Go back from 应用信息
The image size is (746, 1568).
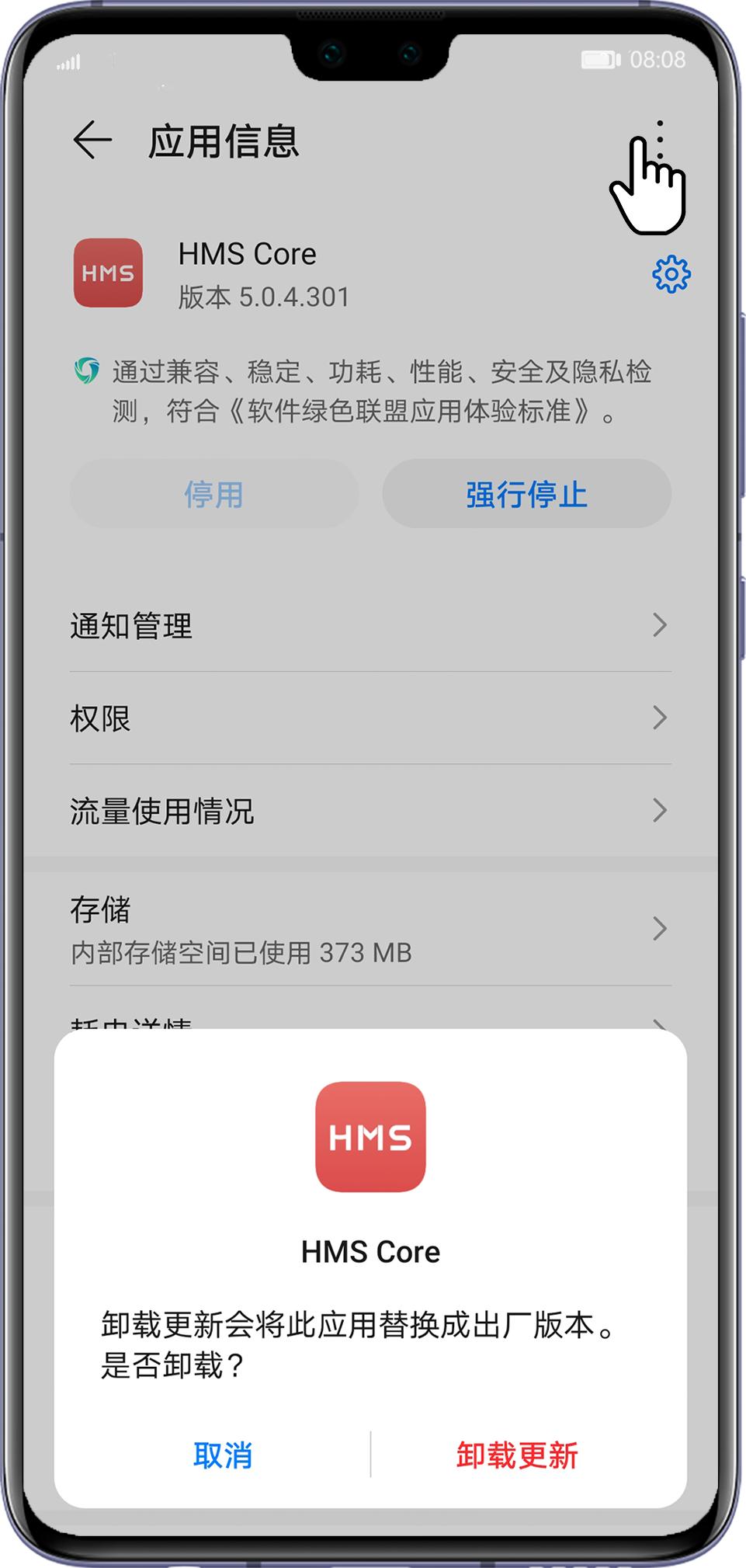tap(92, 141)
